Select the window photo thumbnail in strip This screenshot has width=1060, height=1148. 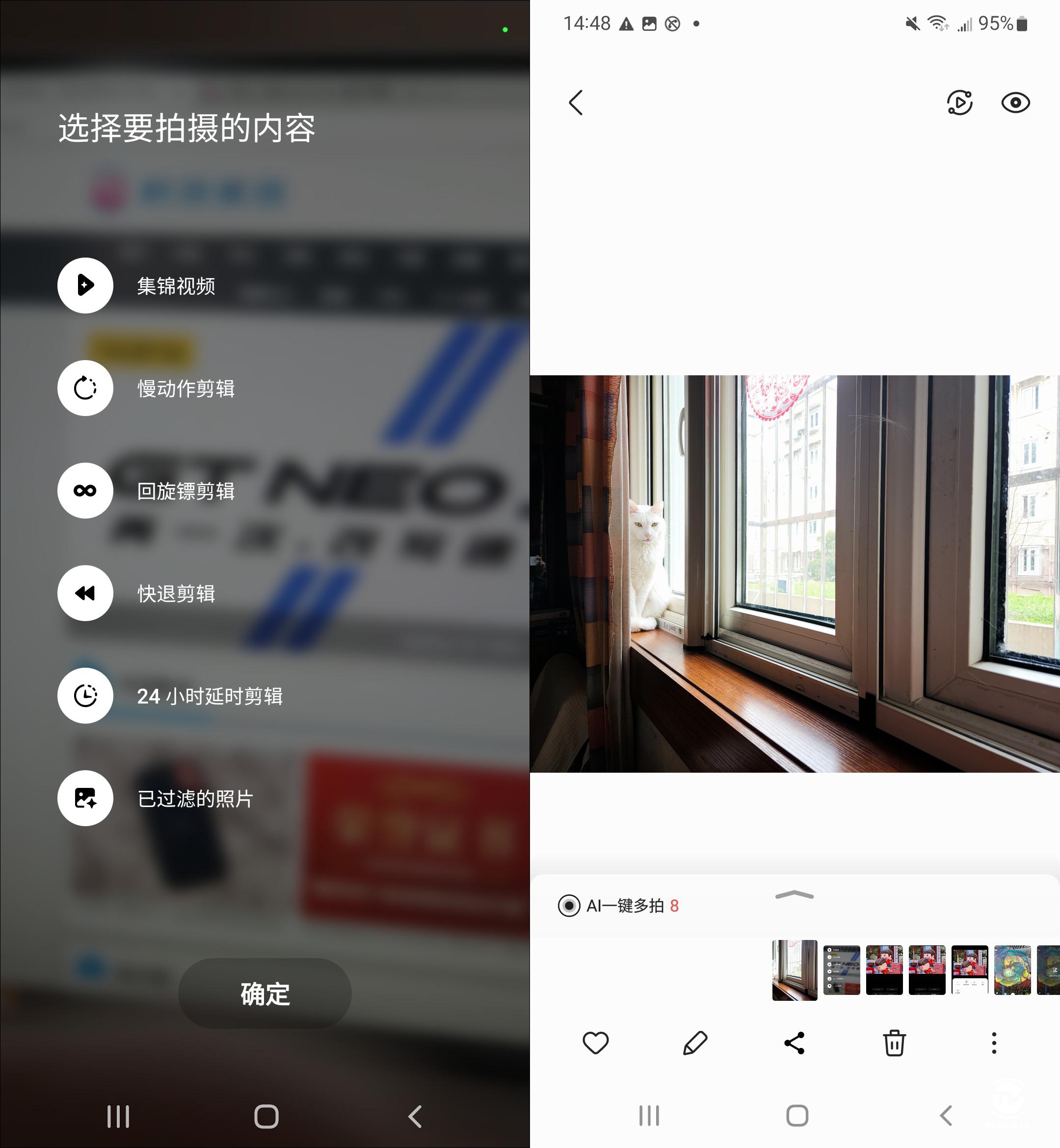click(x=795, y=969)
